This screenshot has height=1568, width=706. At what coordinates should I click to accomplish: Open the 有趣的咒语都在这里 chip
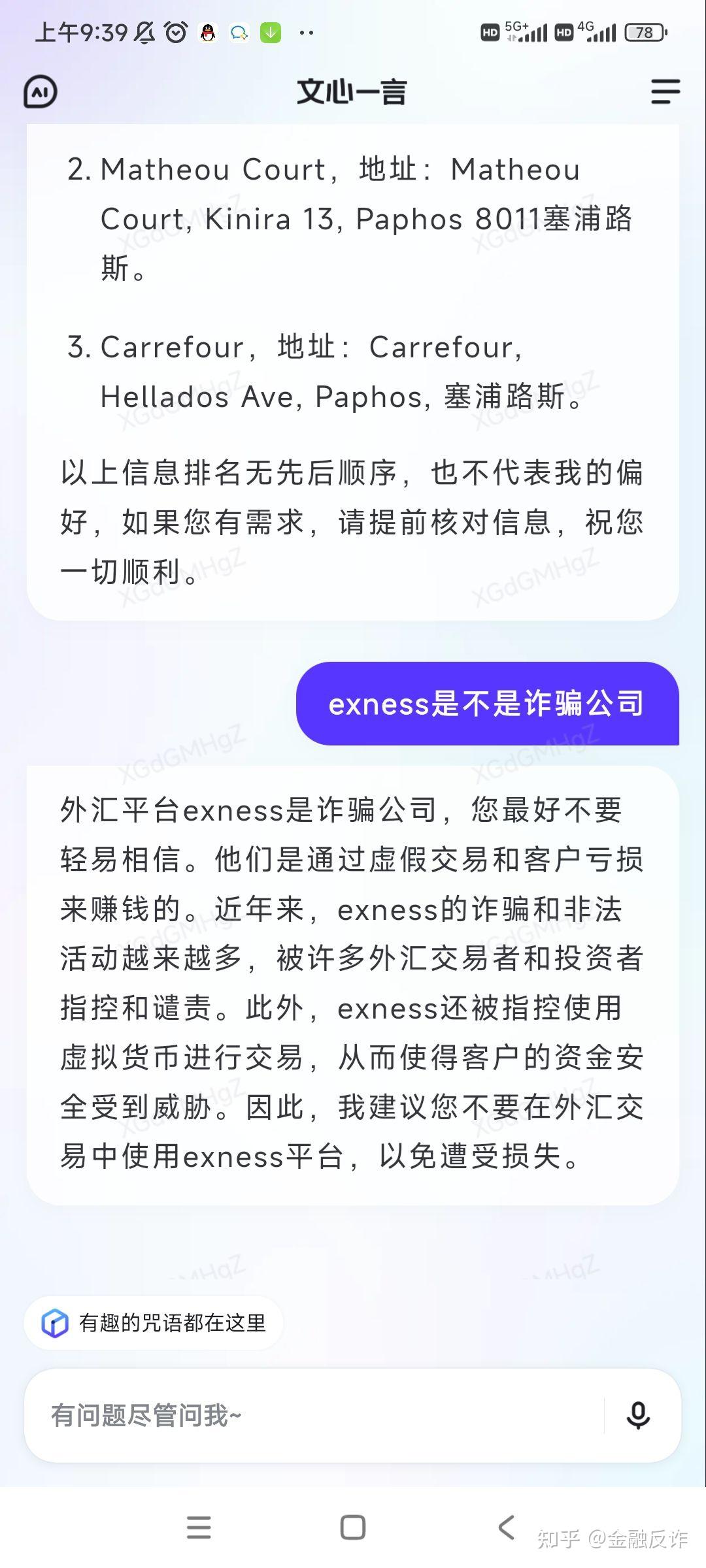tap(154, 1323)
